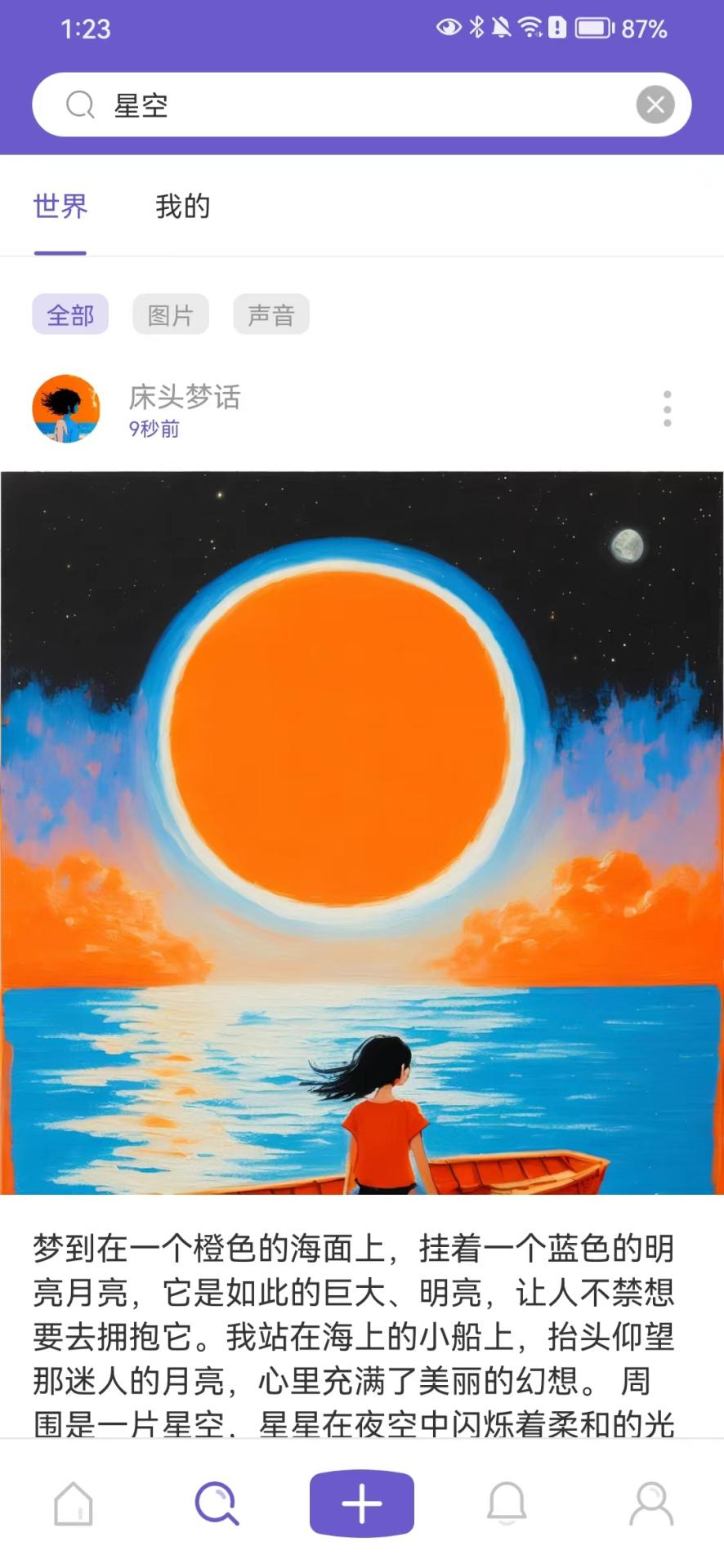The height and width of the screenshot is (1568, 724).
Task: Enable the 图片 filter chip
Action: pyautogui.click(x=171, y=314)
